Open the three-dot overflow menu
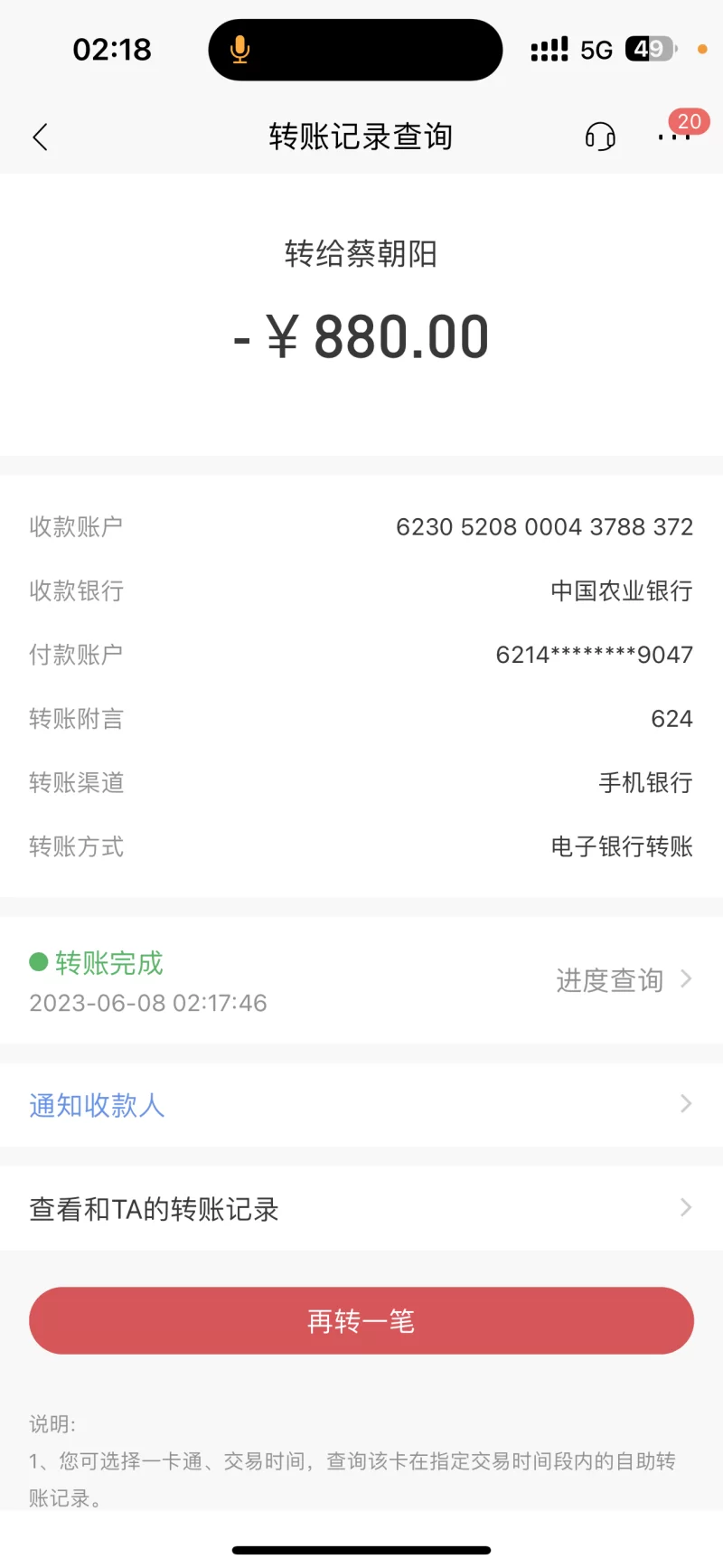 point(674,137)
